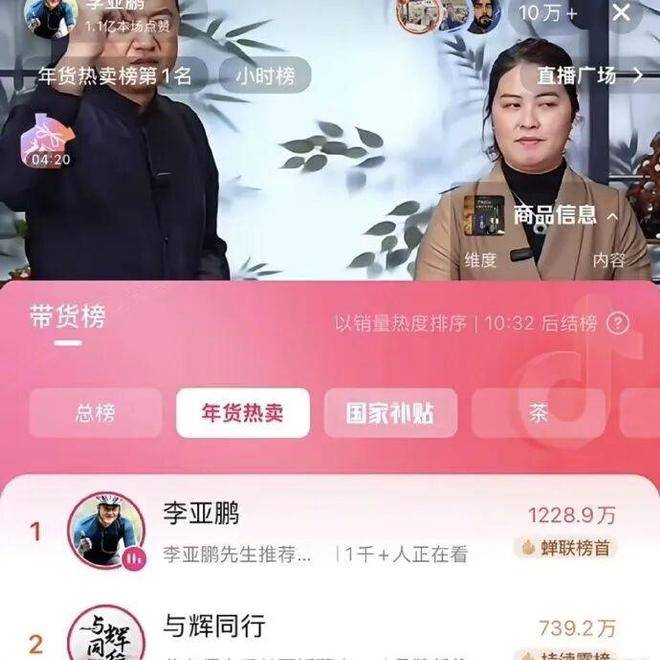Expand the 商品信息 product panel
This screenshot has width=660, height=660.
(x=565, y=214)
